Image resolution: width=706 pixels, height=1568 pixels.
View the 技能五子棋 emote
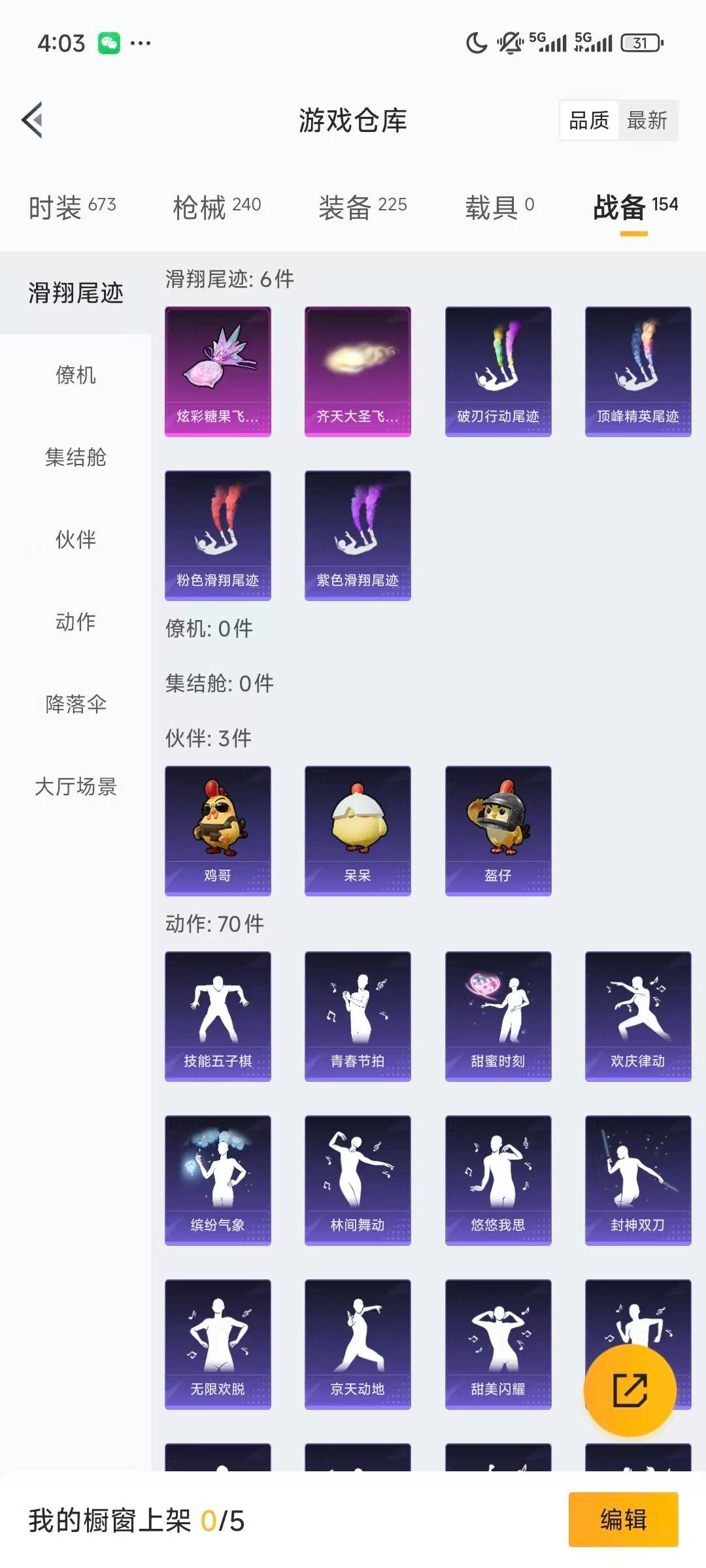tap(218, 1016)
